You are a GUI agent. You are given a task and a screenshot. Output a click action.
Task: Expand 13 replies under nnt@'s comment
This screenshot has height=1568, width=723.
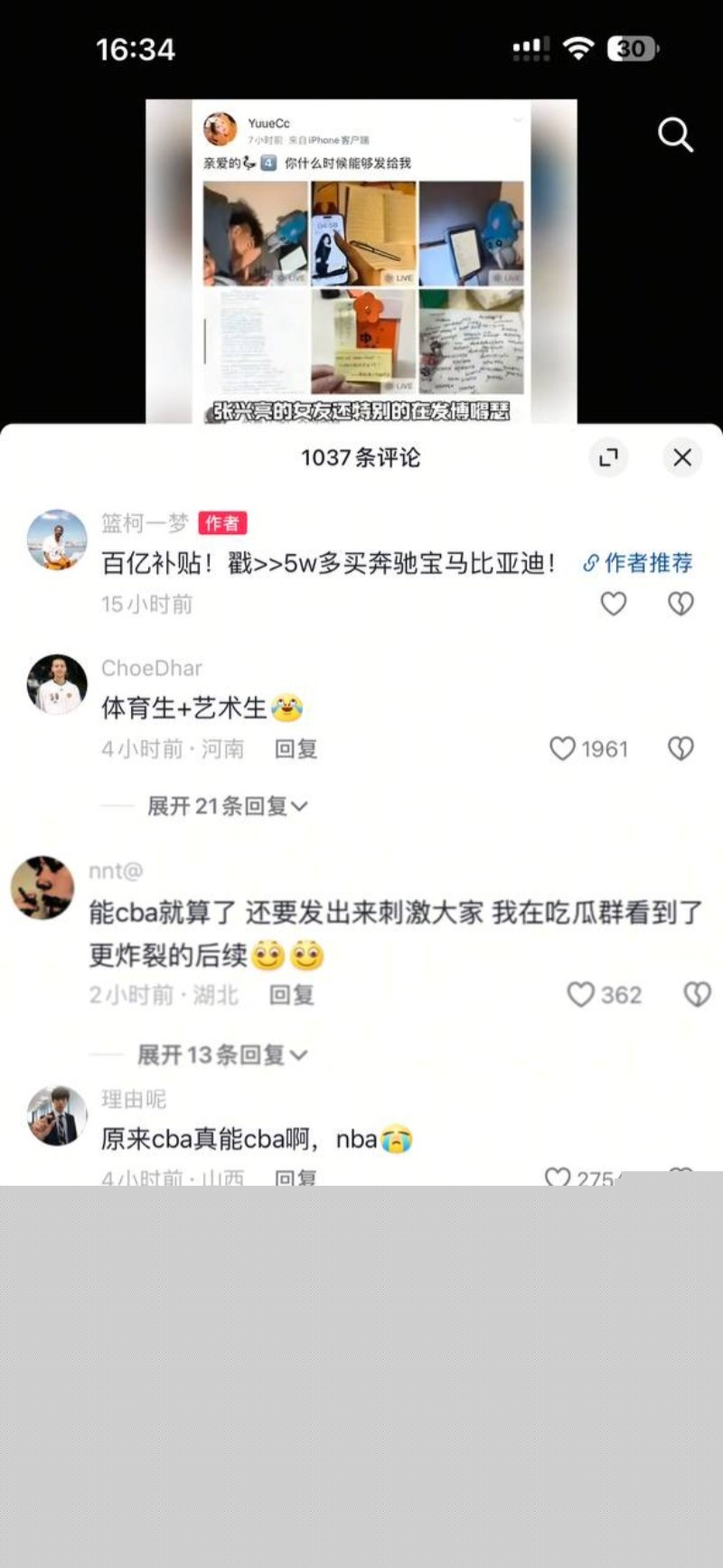[221, 1055]
